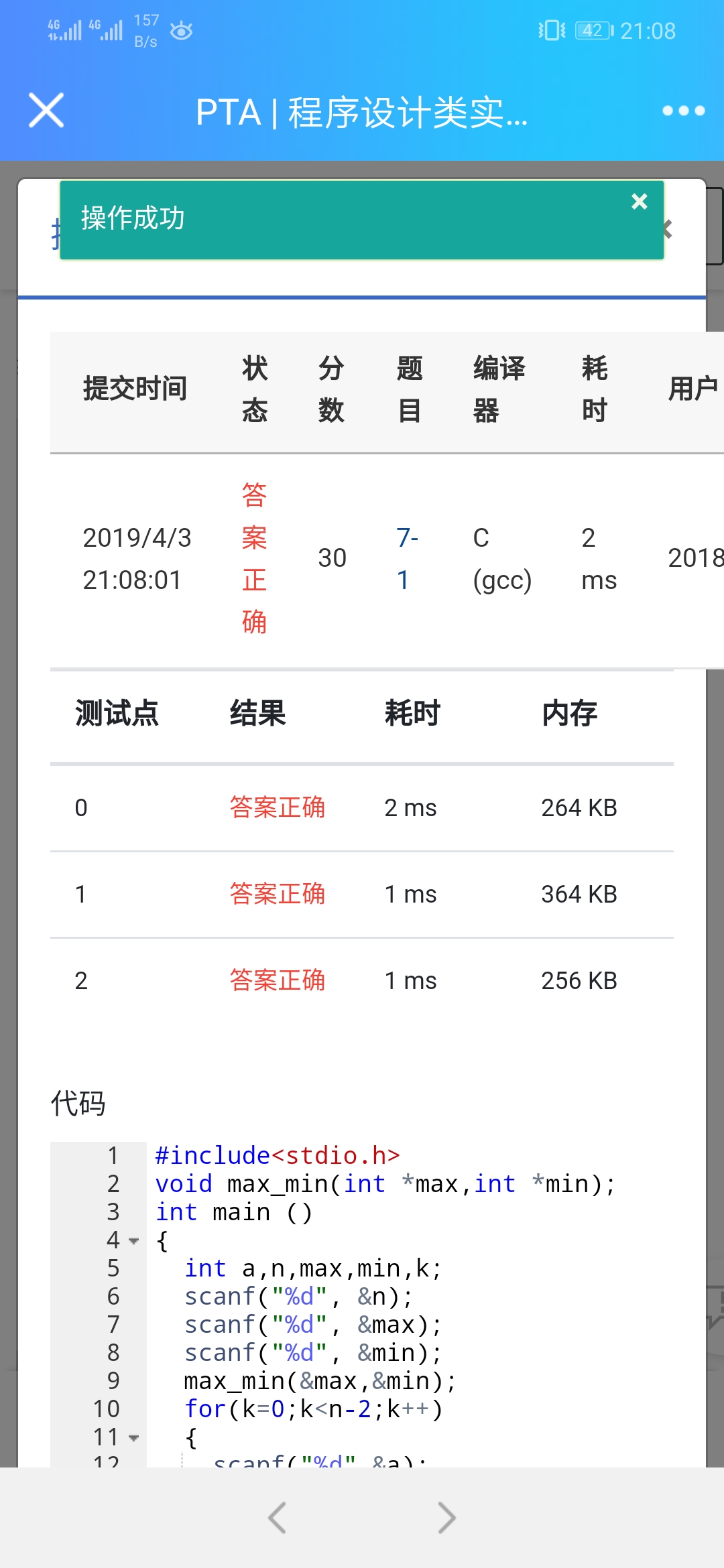Screen dimensions: 724x1568
Task: Collapse code block at line 4
Action: point(133,1241)
